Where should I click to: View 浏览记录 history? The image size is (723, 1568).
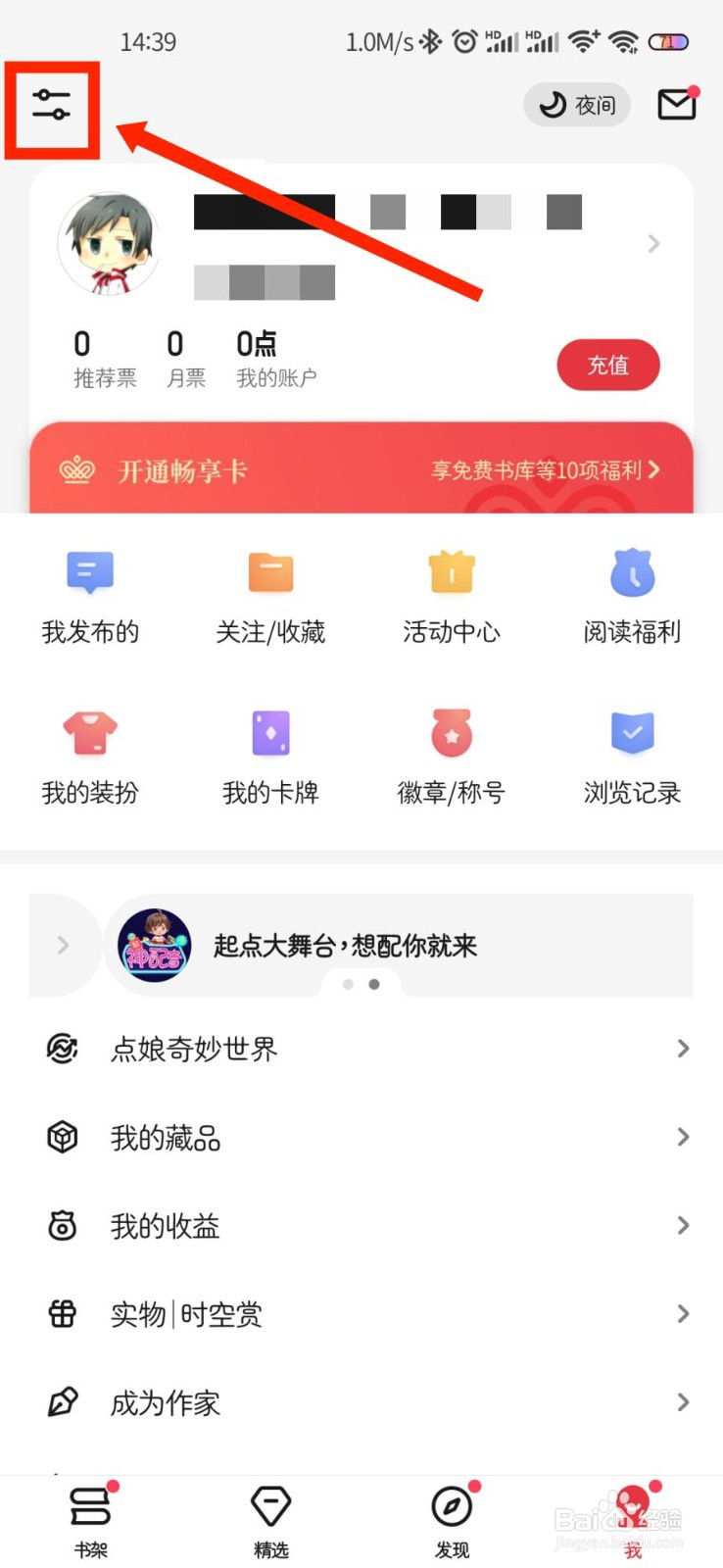(x=632, y=757)
